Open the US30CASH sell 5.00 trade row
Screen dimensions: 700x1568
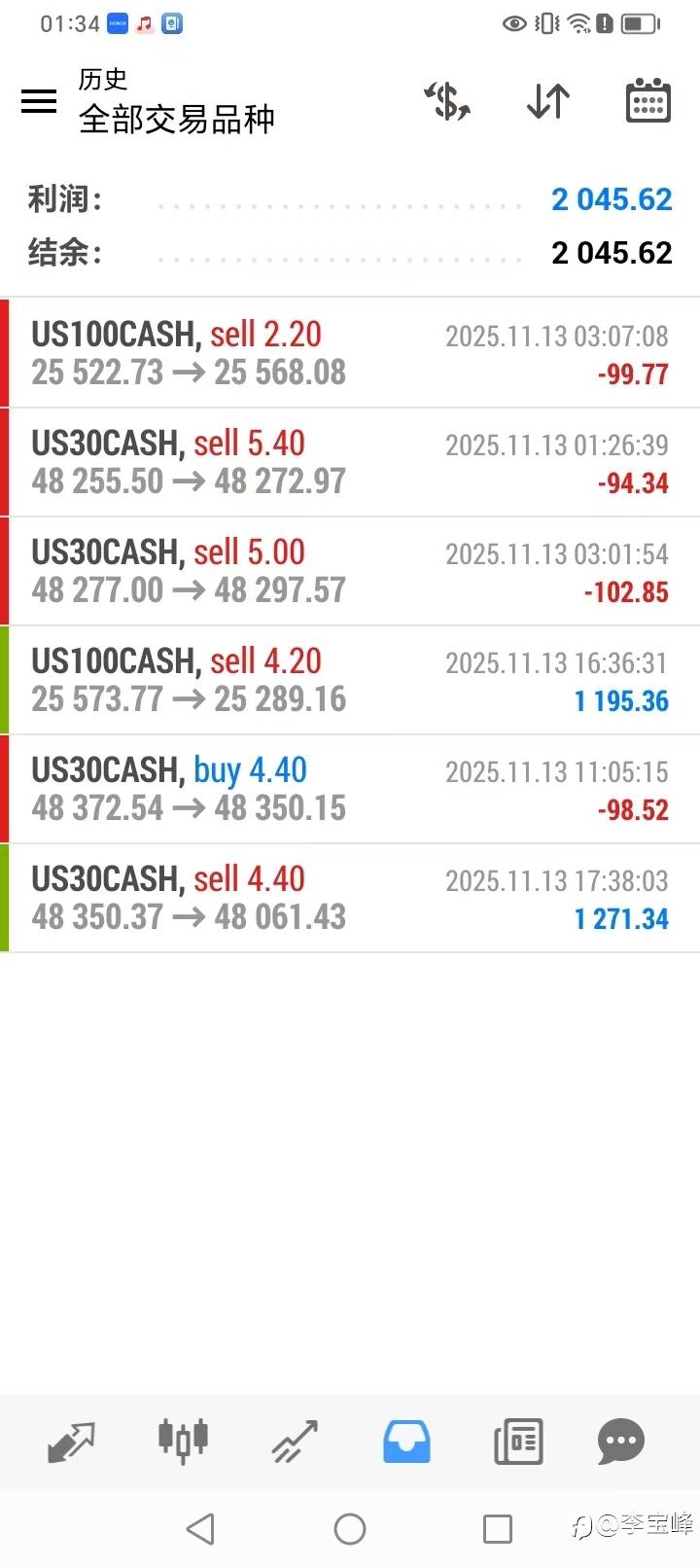[x=350, y=571]
